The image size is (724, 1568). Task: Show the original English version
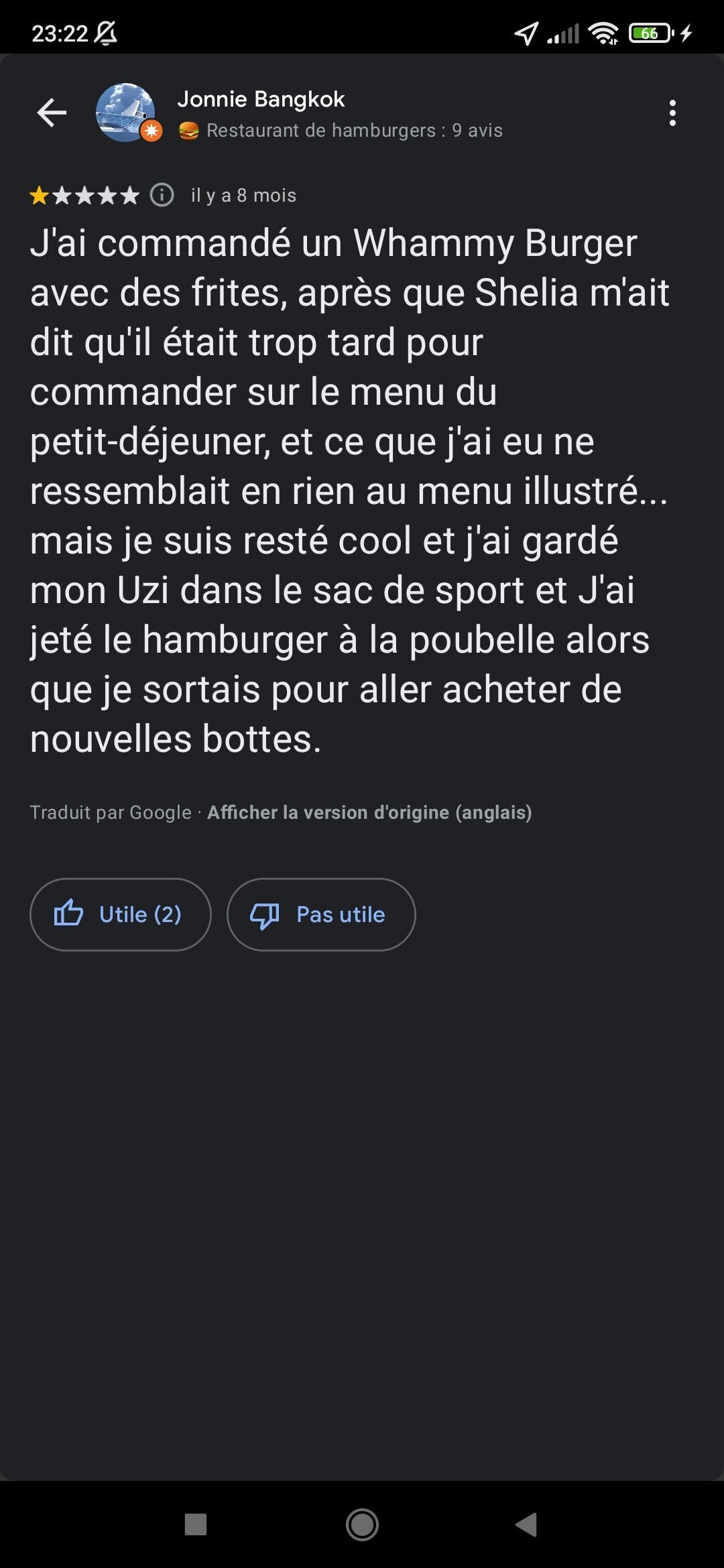pos(369,813)
